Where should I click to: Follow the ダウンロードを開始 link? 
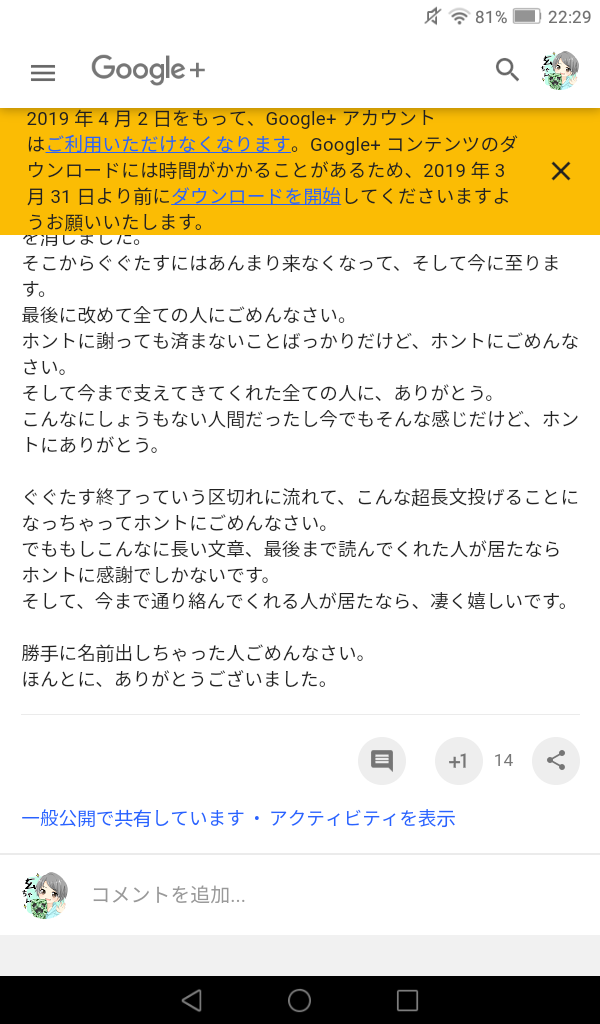click(x=256, y=196)
